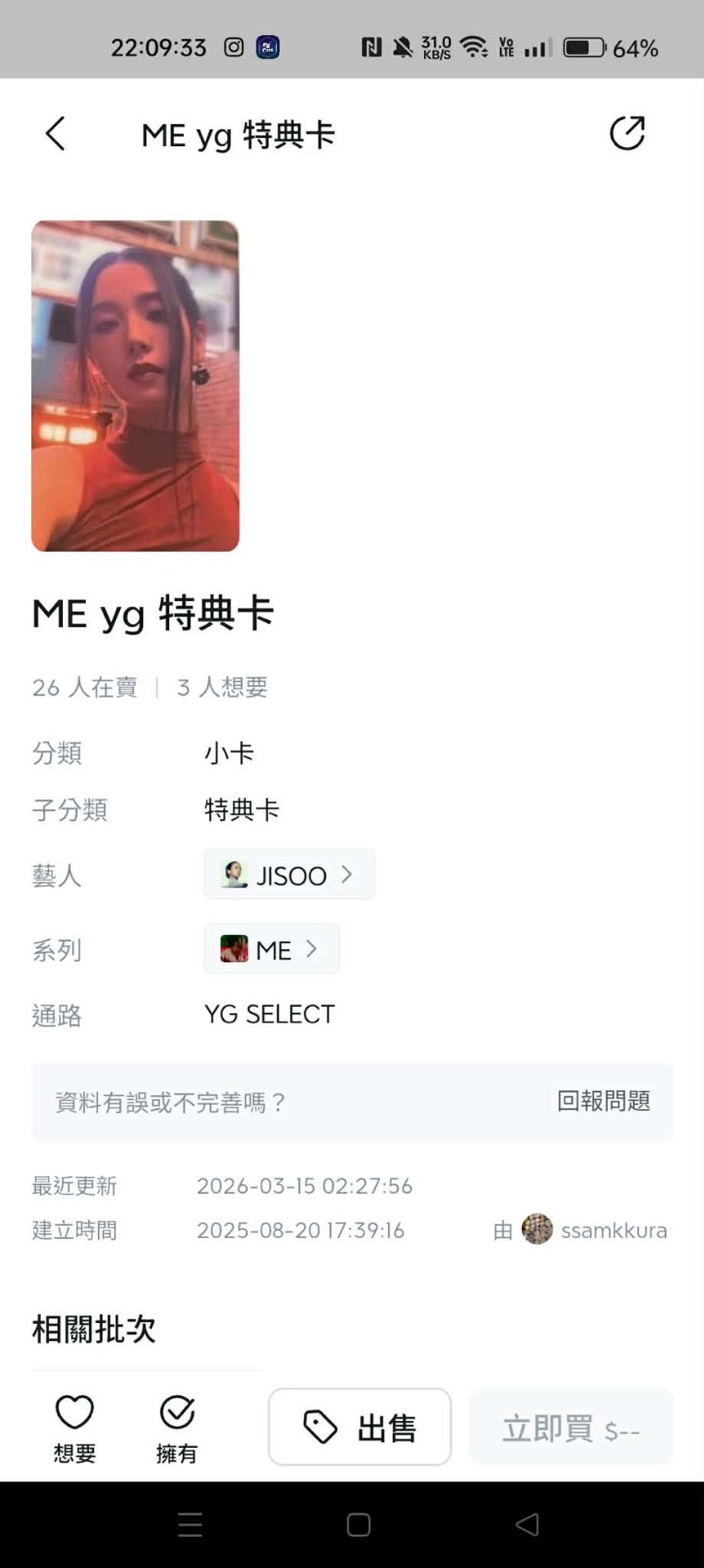This screenshot has height=1568, width=704.
Task: Open the 3 人想要 list
Action: point(222,687)
